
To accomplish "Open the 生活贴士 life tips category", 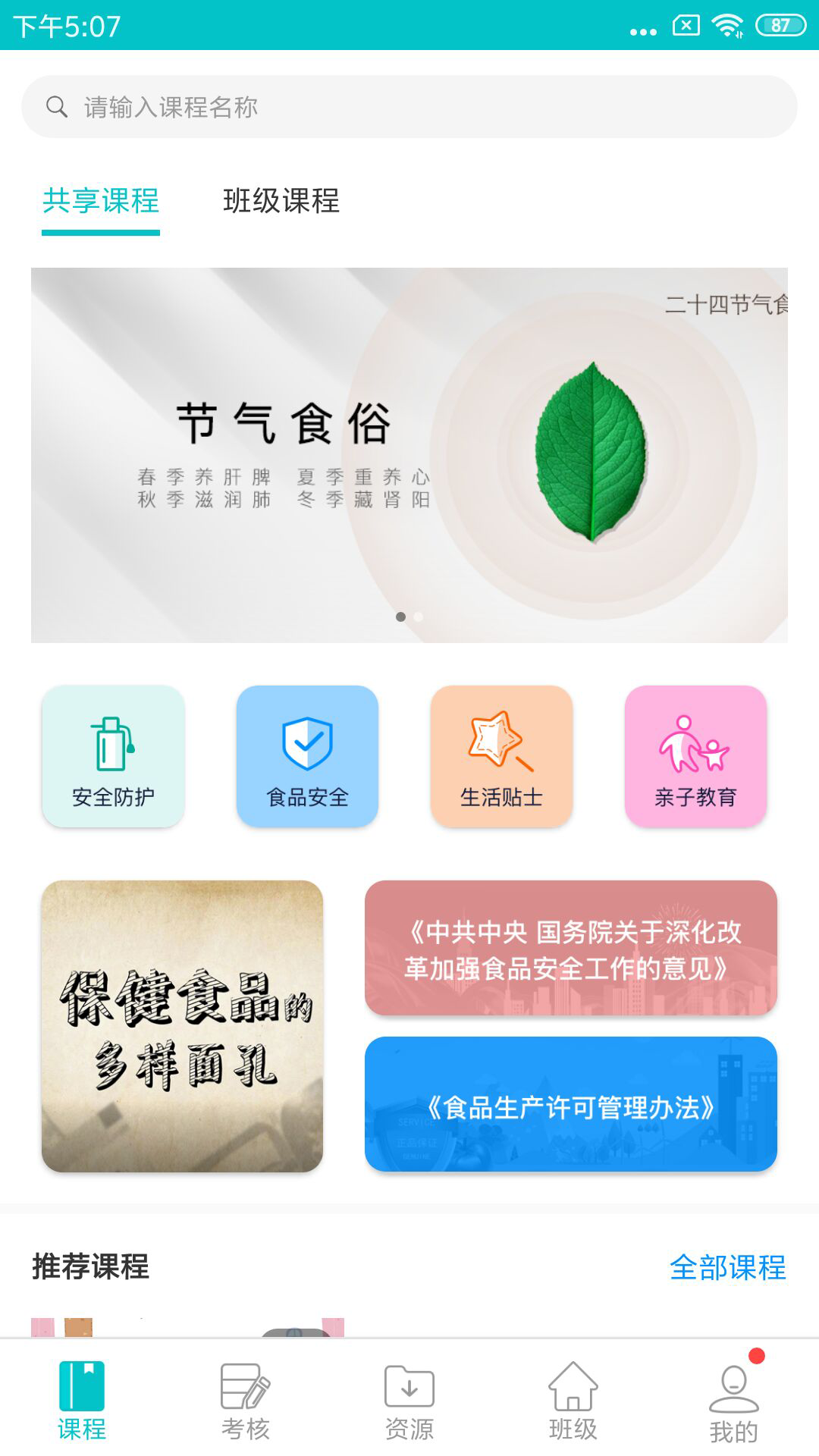I will tap(501, 755).
